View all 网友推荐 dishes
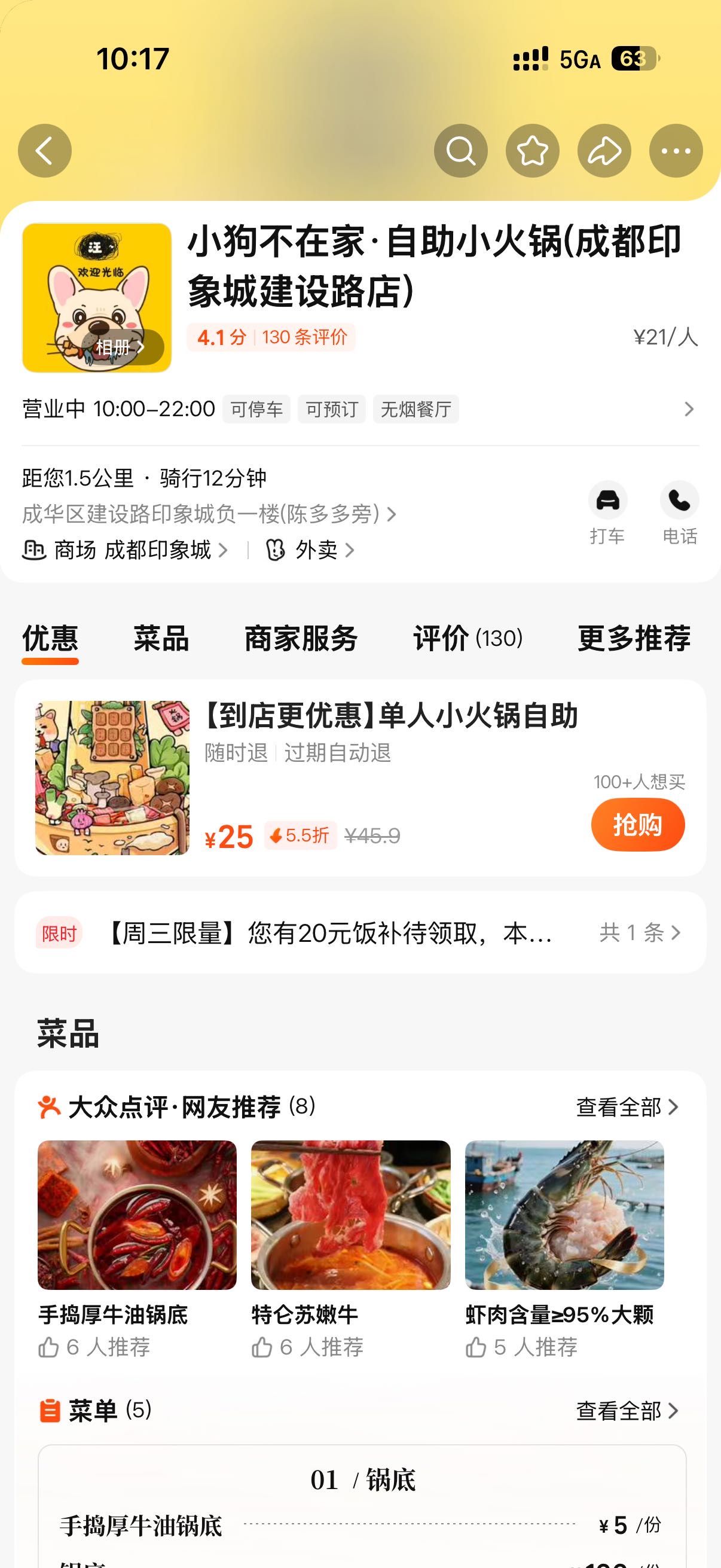The height and width of the screenshot is (1568, 721). [627, 1107]
